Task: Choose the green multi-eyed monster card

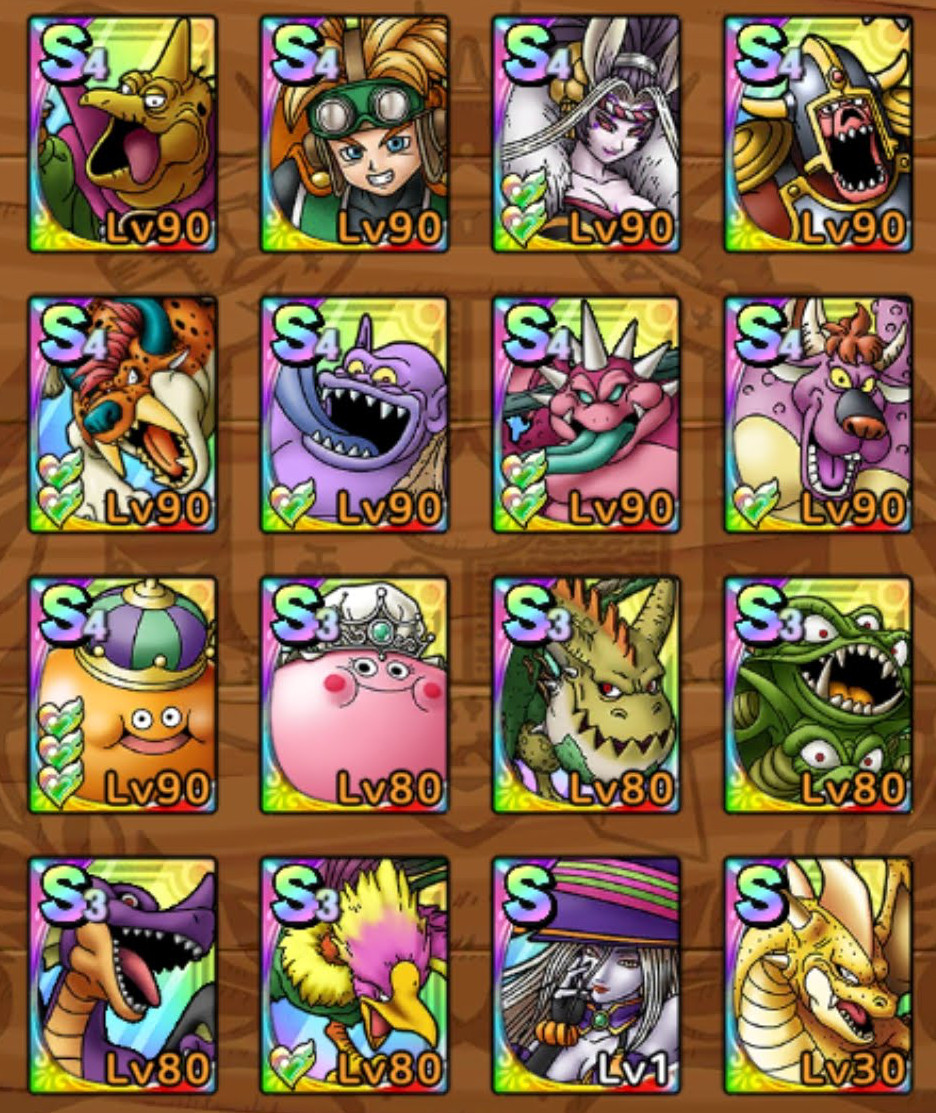Action: (818, 694)
